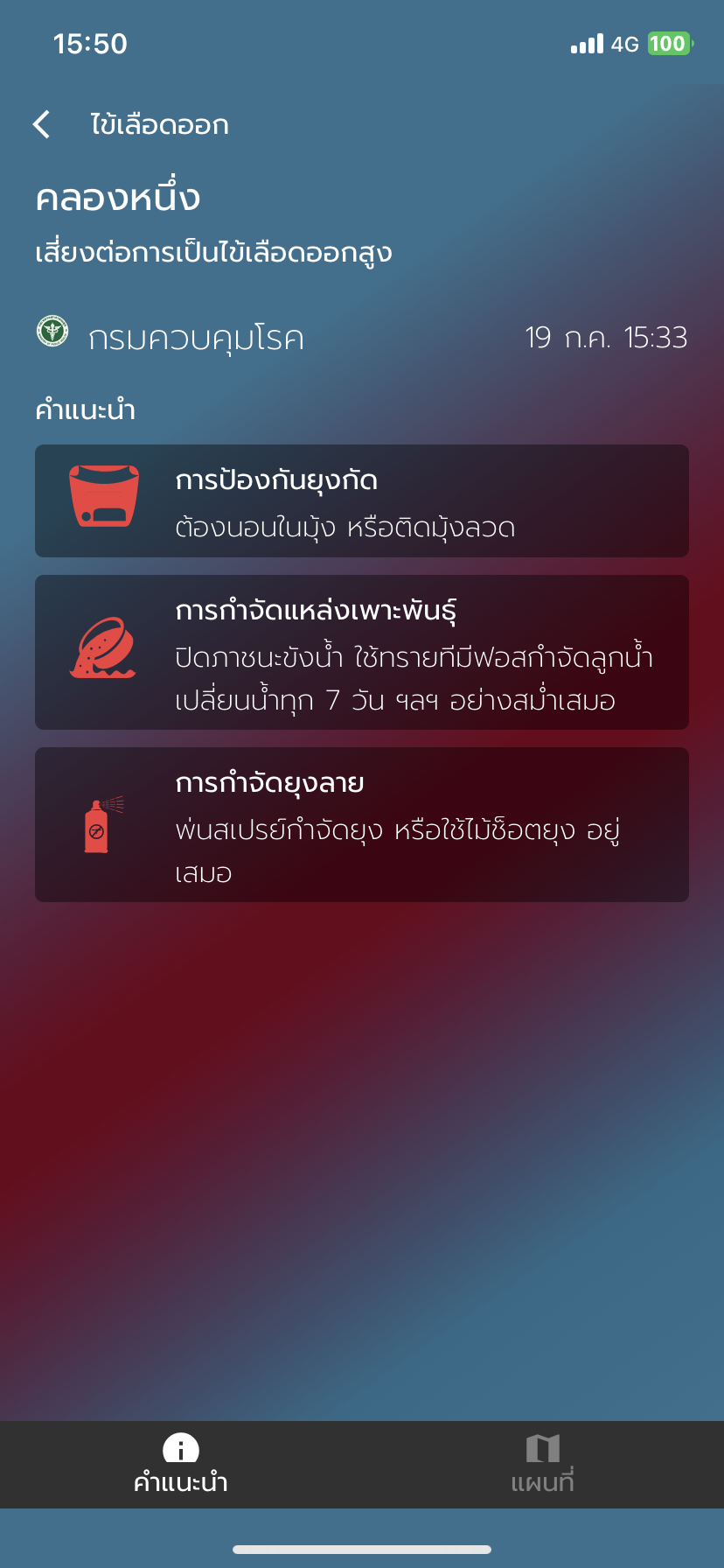
Task: Open the การกำจัดยุงลาย advice card
Action: point(362,825)
